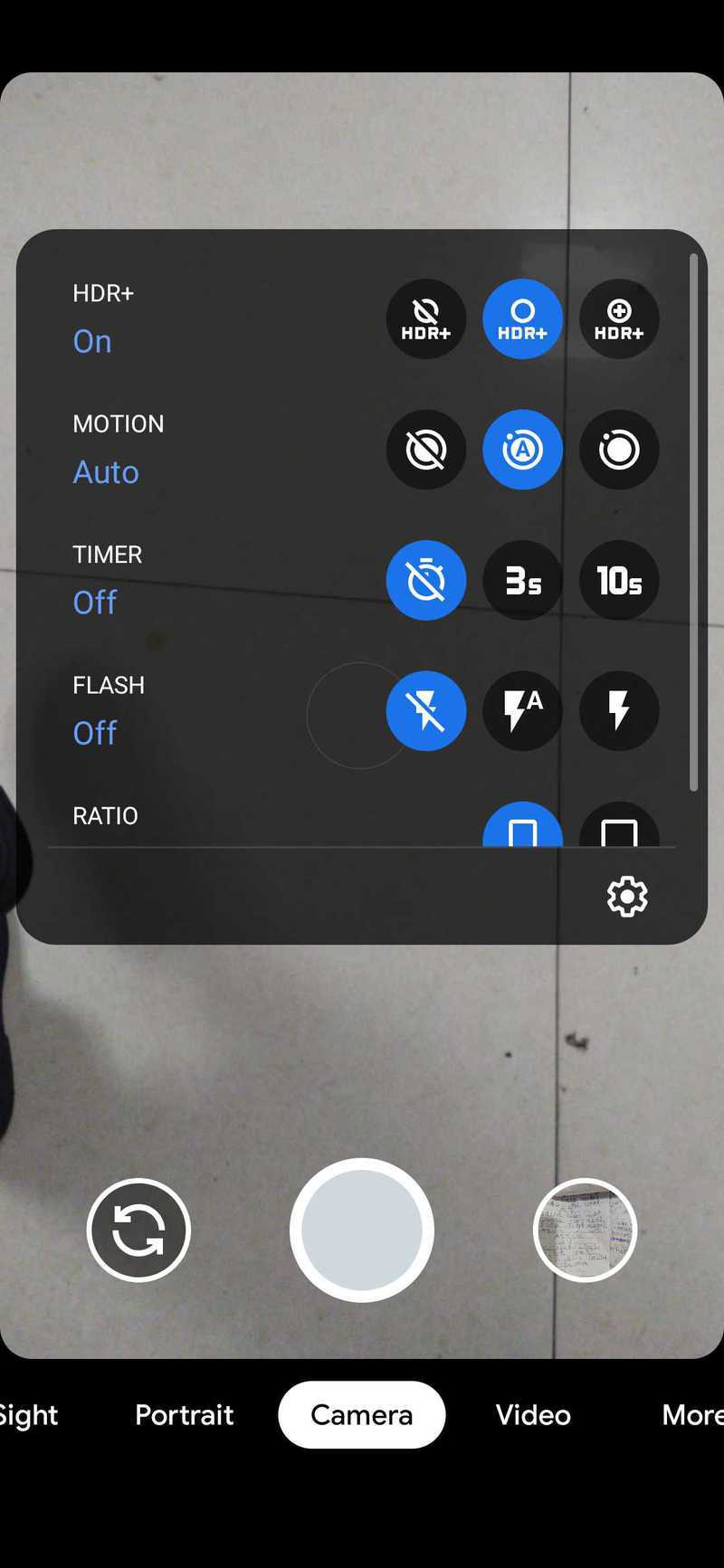724x1568 pixels.
Task: Open the More modes tab
Action: (x=690, y=1415)
